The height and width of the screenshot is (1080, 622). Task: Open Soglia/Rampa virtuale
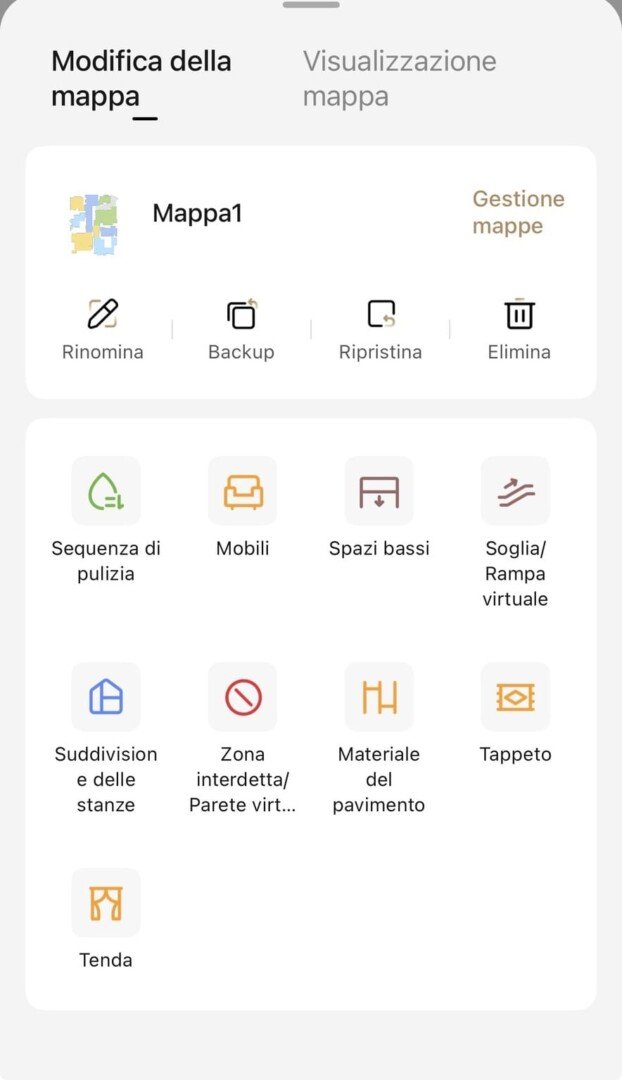click(x=516, y=491)
